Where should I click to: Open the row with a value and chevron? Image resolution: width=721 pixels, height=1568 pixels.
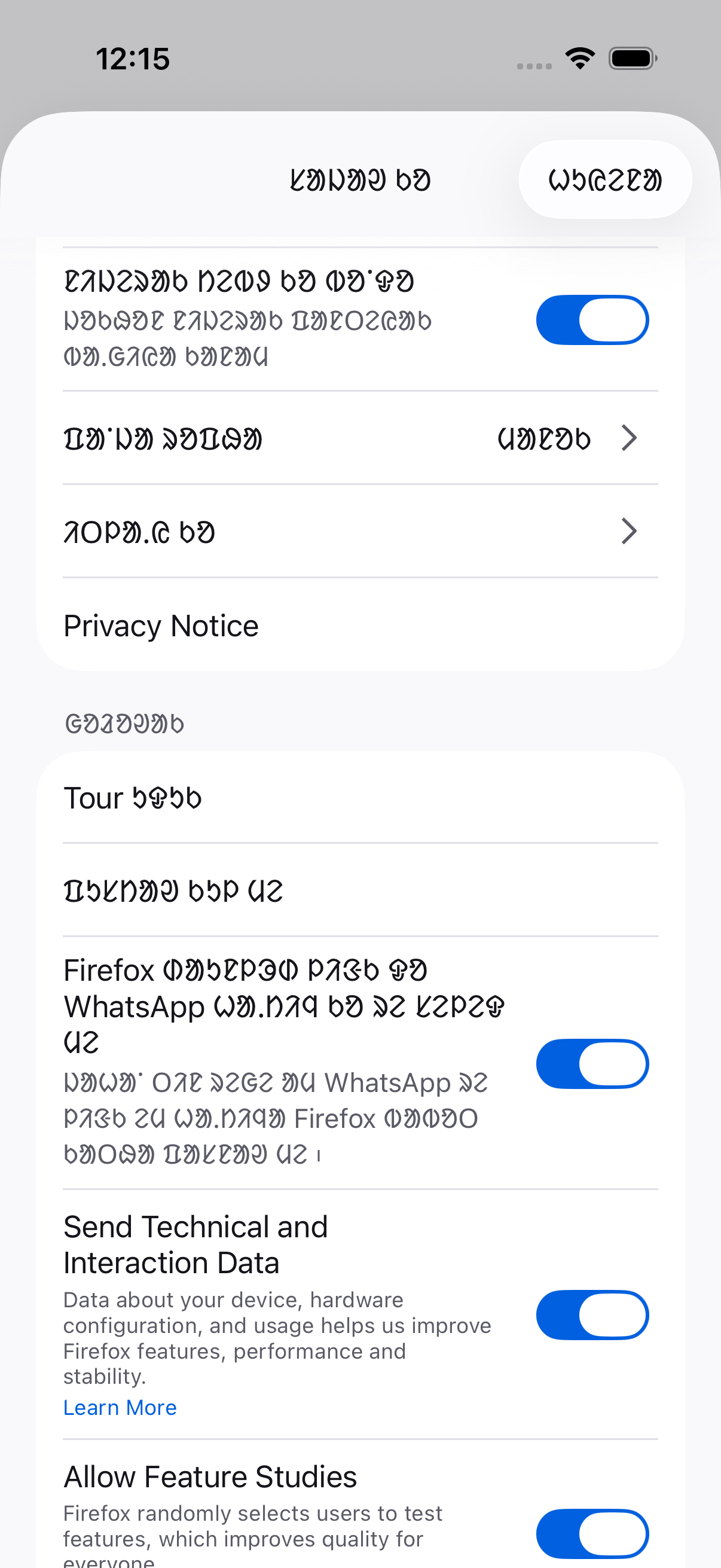tap(360, 438)
